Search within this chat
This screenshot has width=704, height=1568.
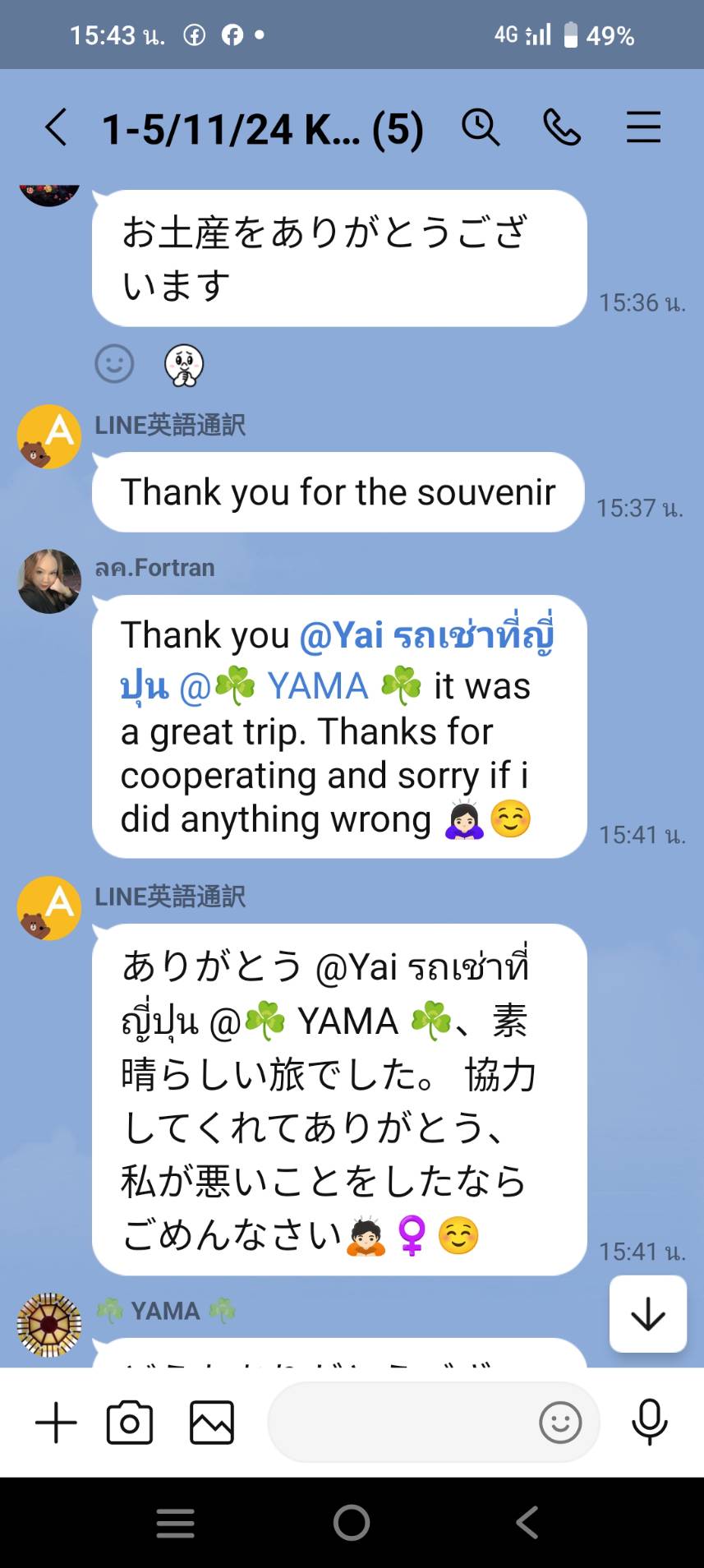[481, 128]
